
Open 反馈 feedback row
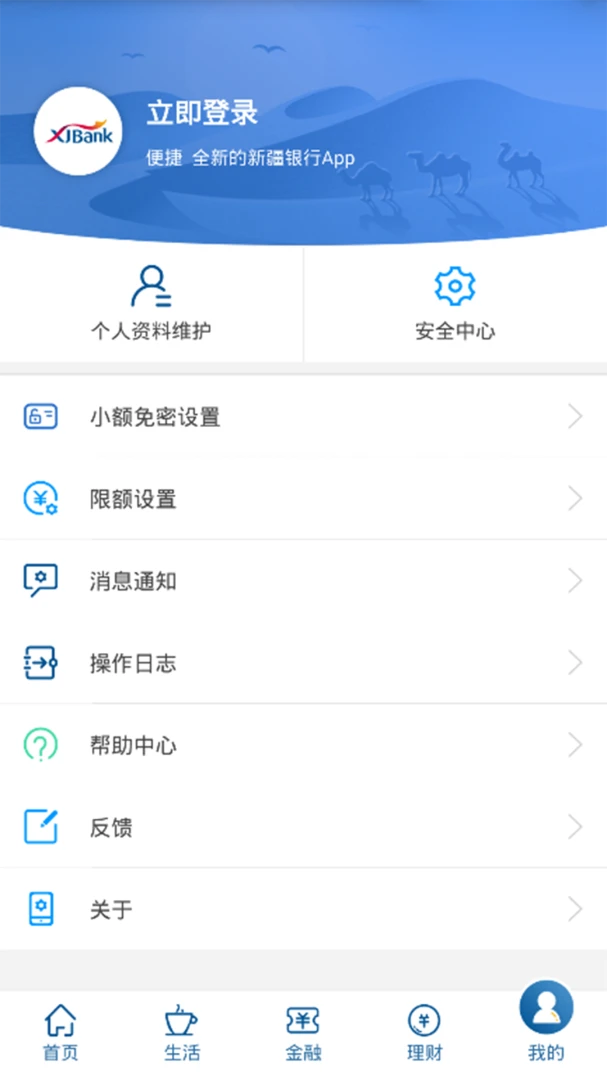tap(303, 827)
